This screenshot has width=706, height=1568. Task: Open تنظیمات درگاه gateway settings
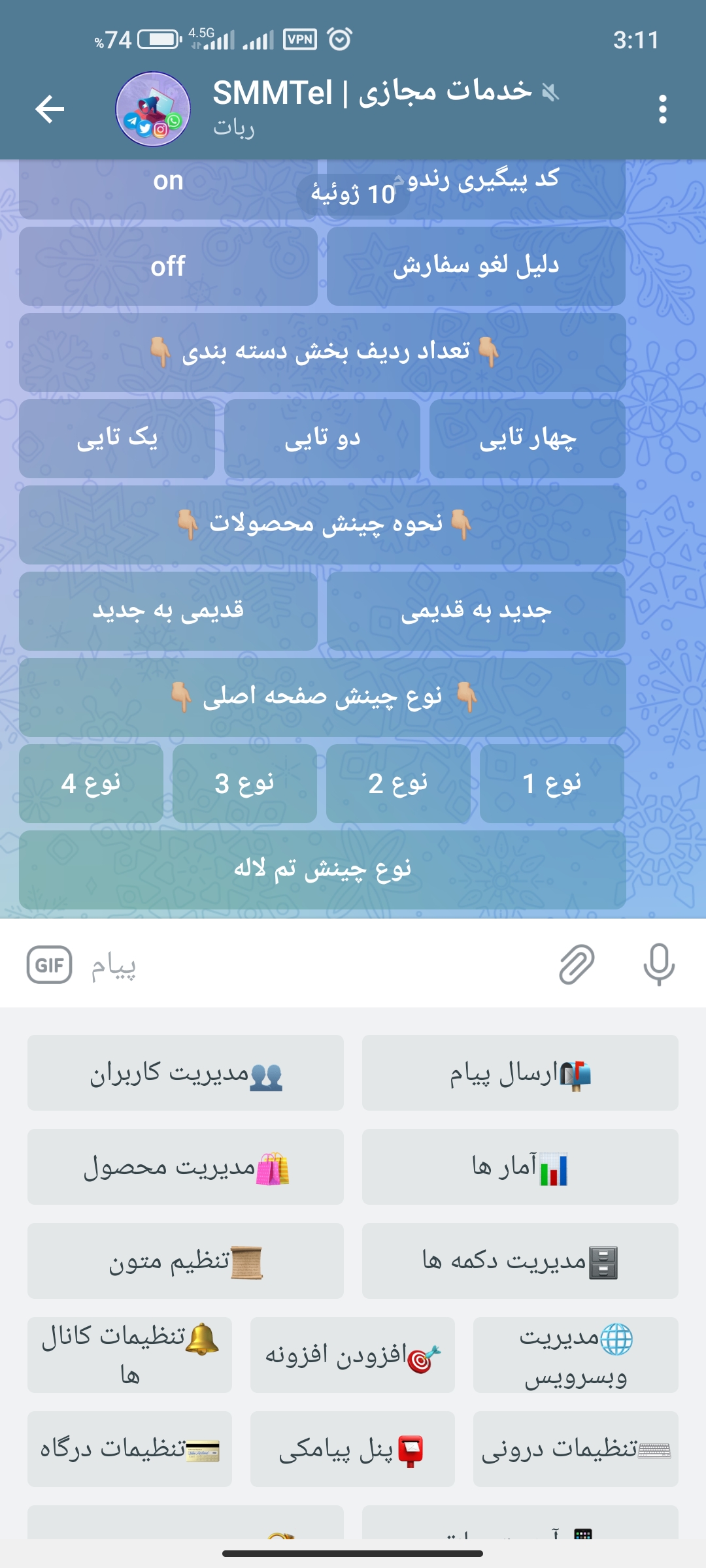tap(129, 1449)
